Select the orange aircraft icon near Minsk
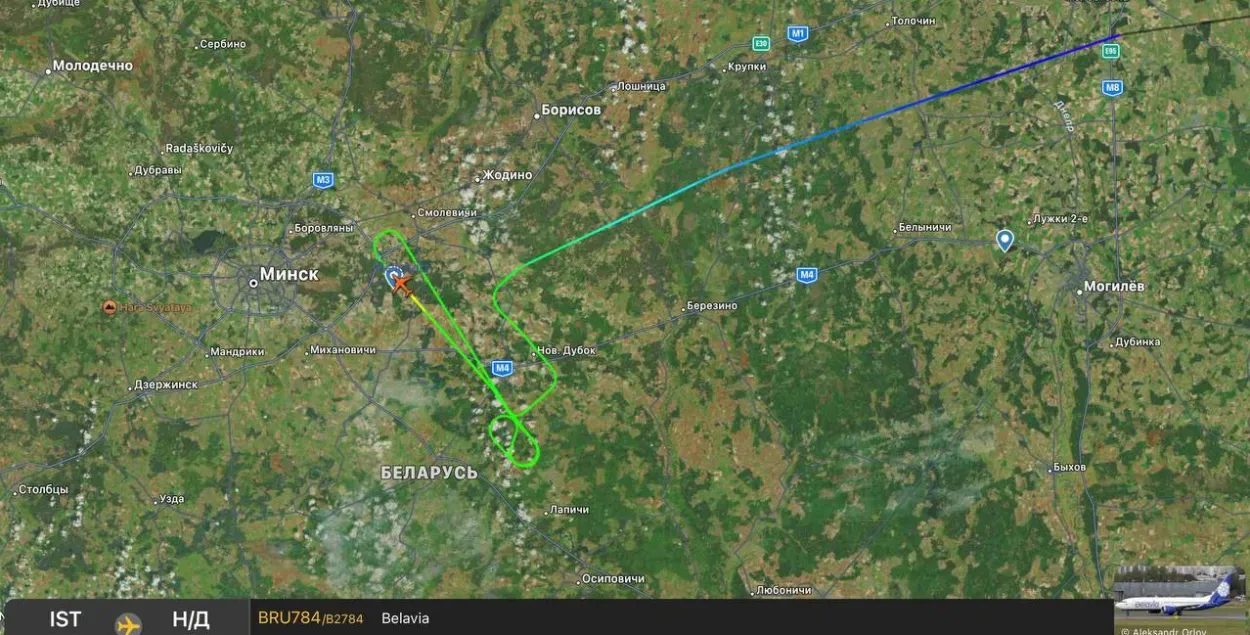This screenshot has width=1250, height=635. [x=403, y=285]
